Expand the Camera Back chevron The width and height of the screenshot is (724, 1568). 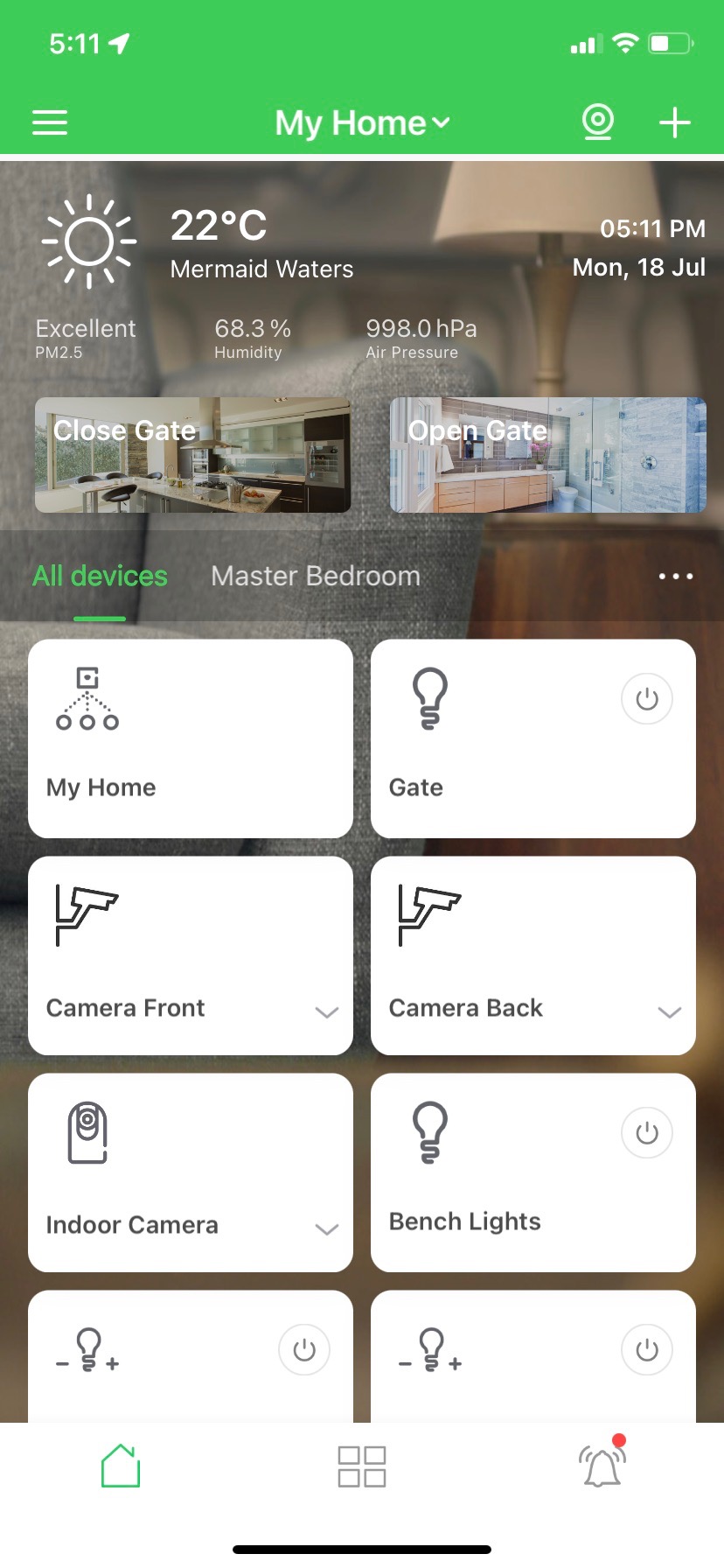669,1012
